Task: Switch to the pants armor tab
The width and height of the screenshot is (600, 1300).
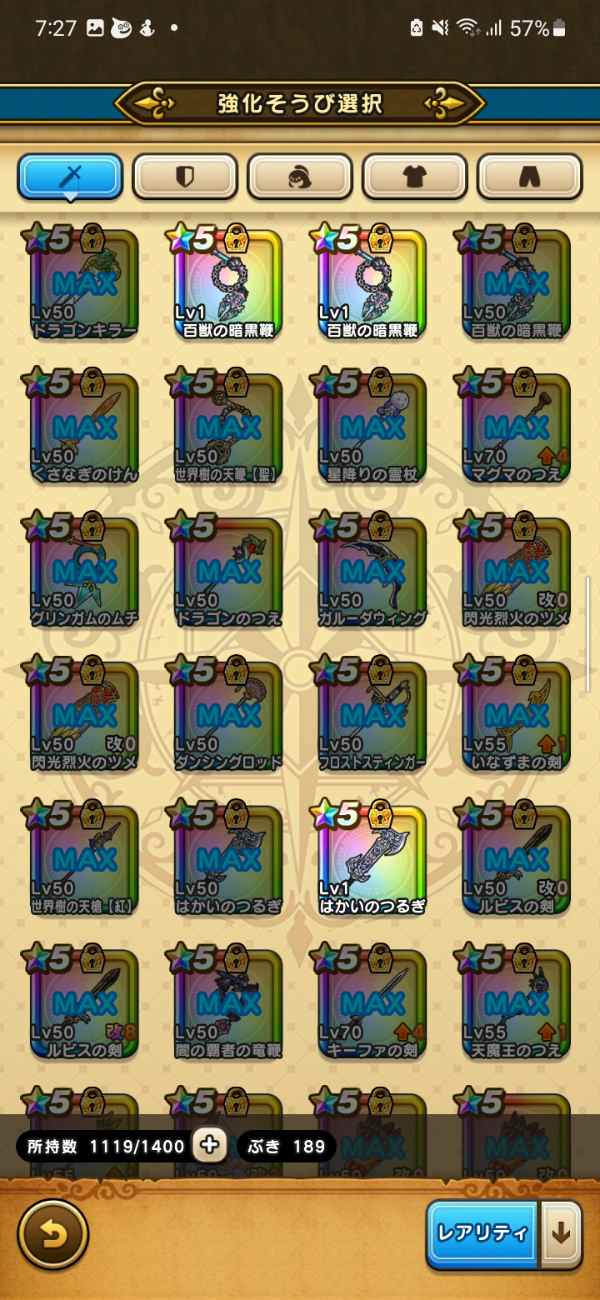Action: (x=530, y=178)
